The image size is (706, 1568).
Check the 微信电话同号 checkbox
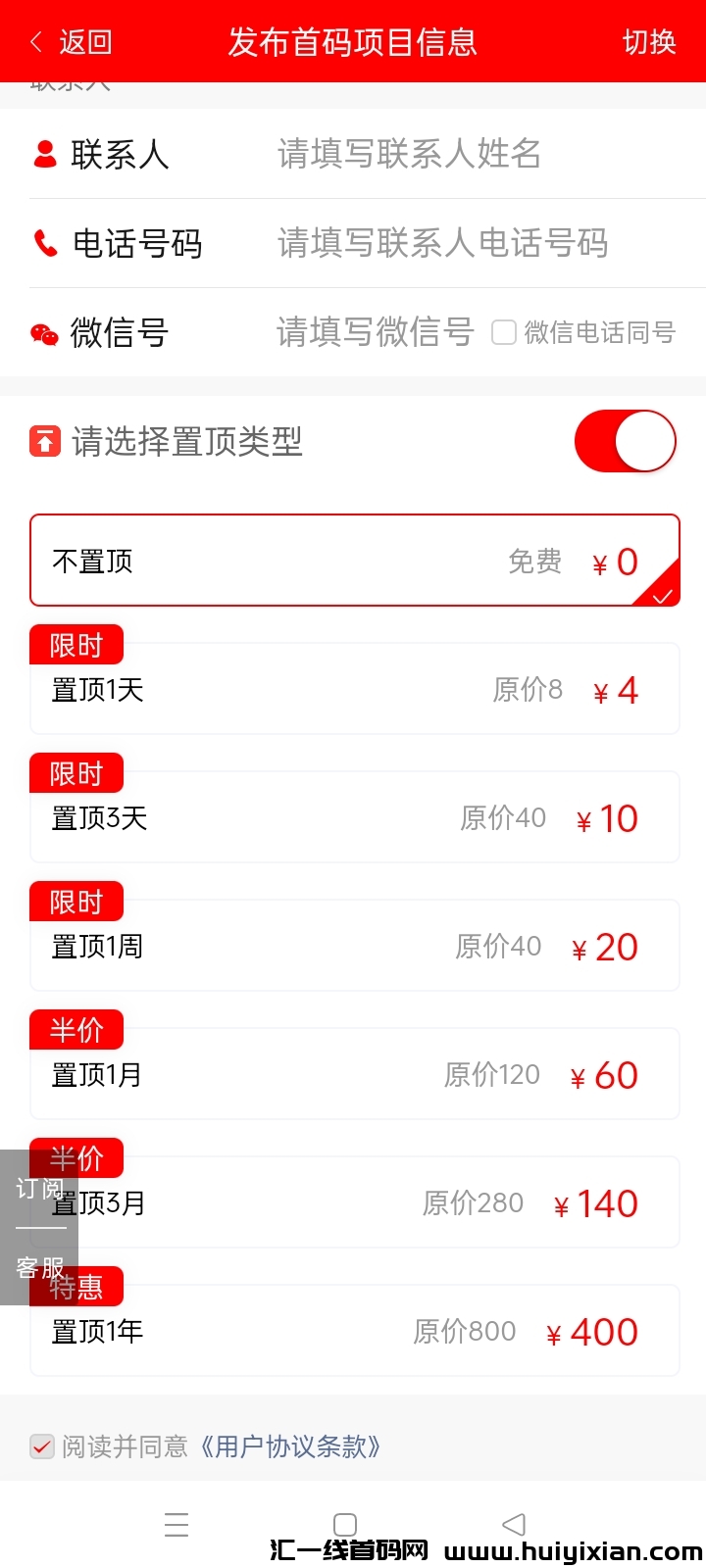coord(503,333)
